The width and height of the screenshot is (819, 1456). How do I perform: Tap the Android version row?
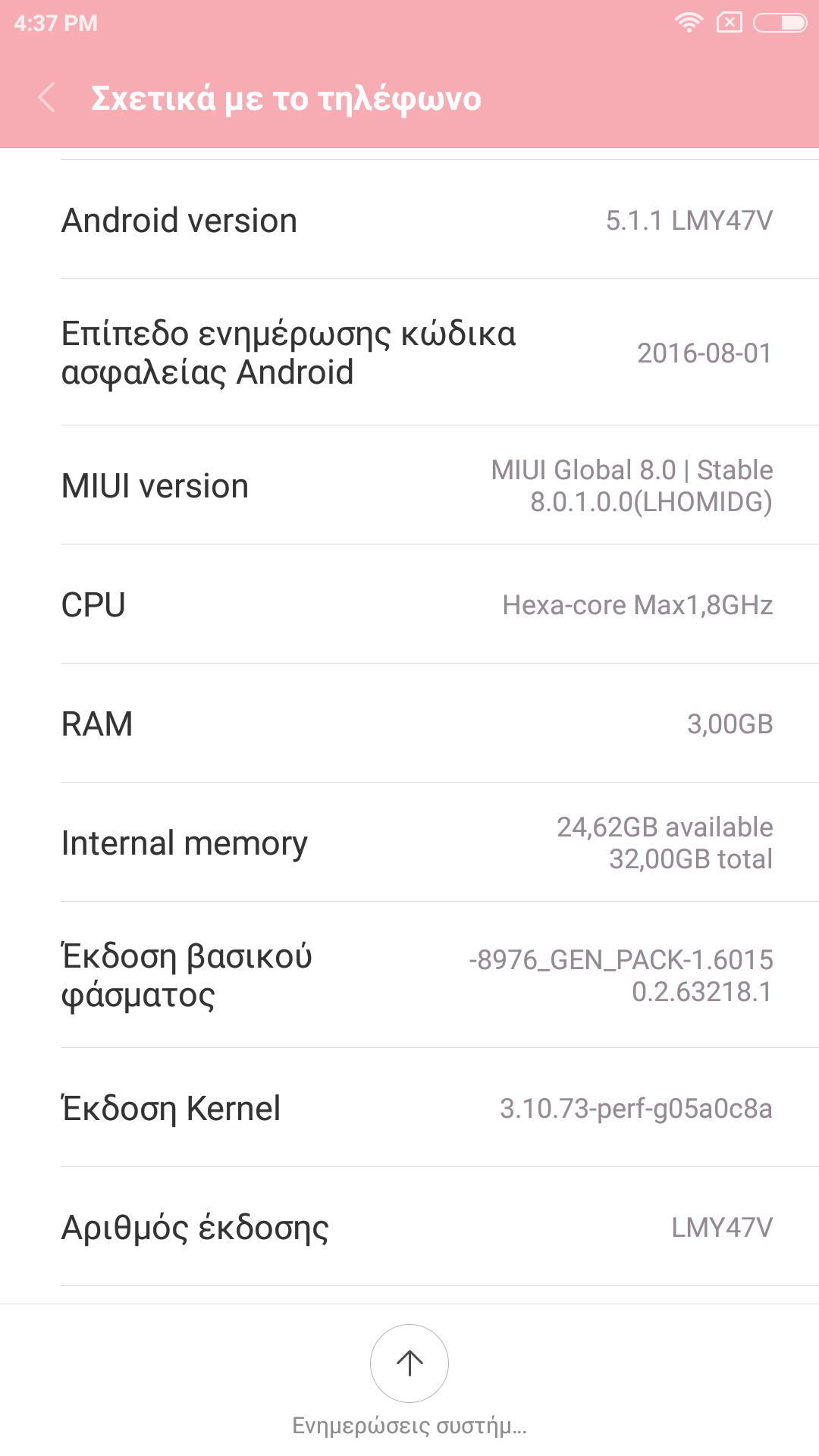pos(409,220)
